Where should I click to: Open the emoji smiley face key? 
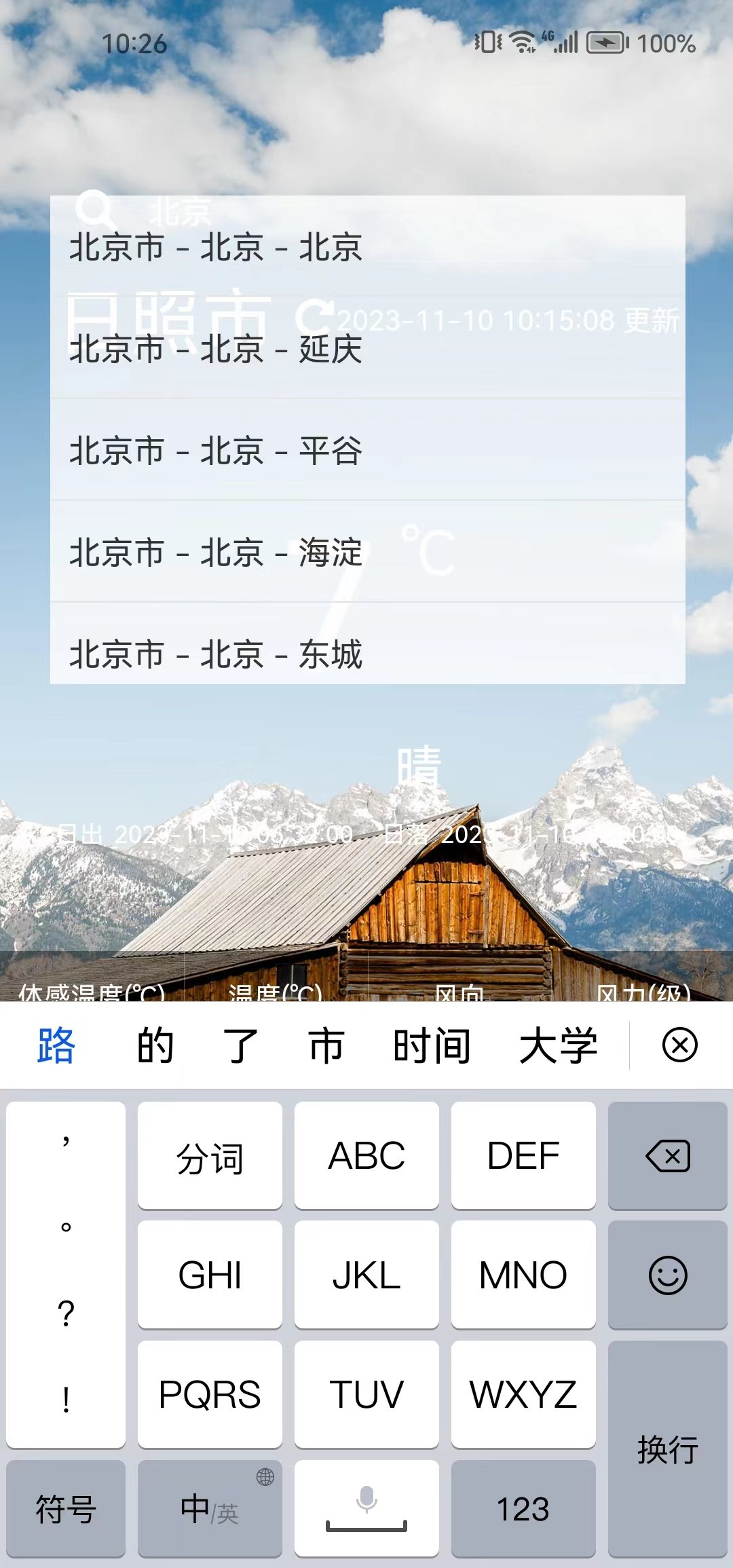[667, 1275]
